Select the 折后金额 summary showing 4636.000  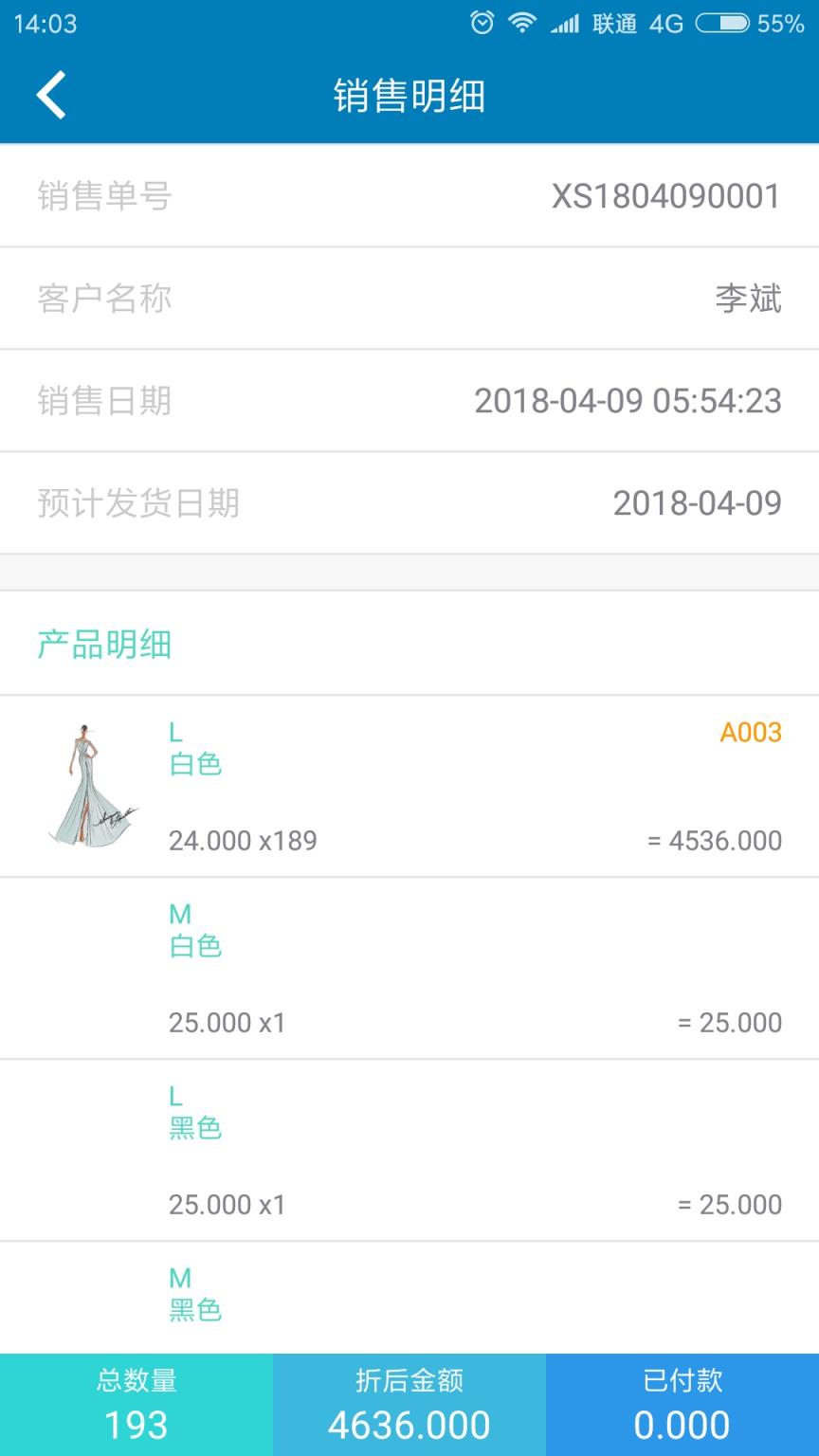click(x=409, y=1404)
